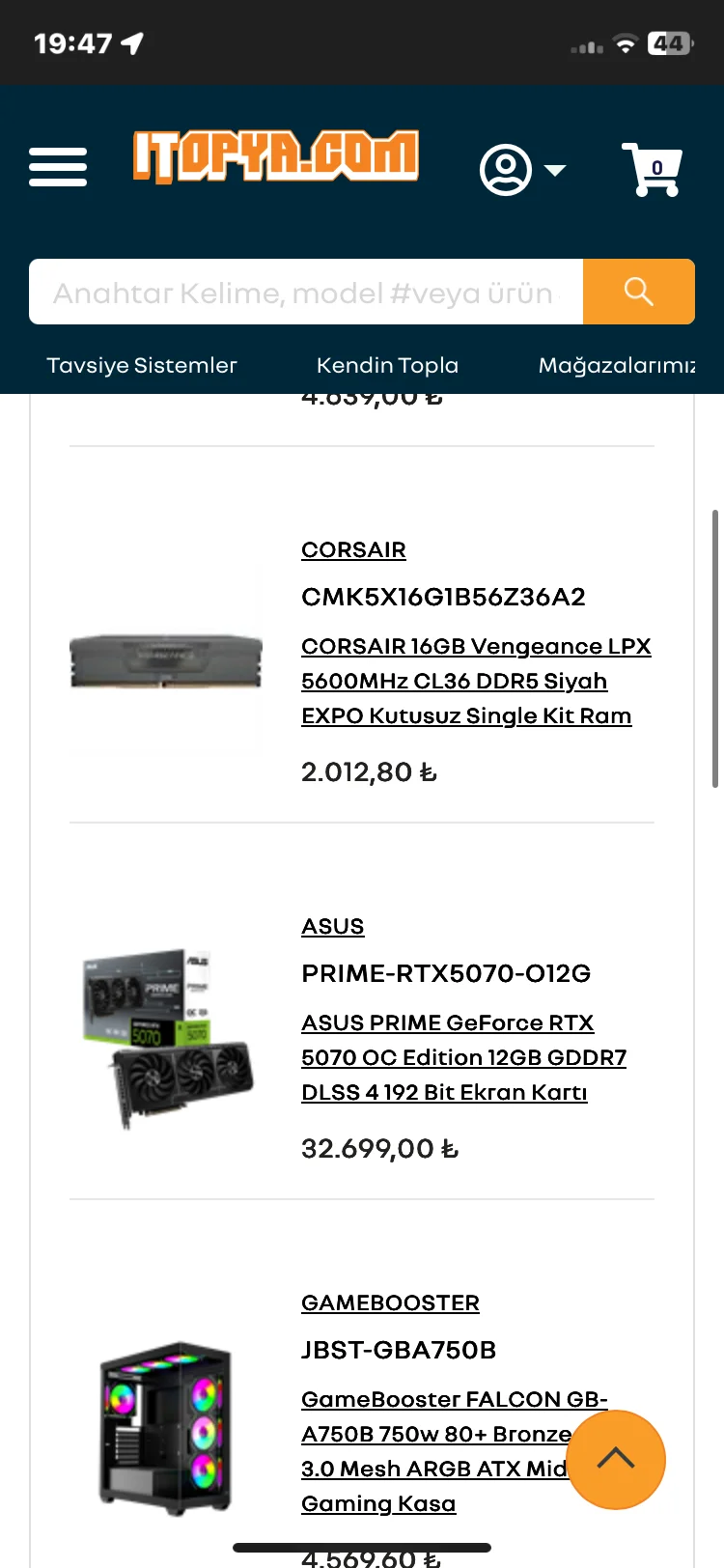
Task: Open the CORSAIR brand link
Action: pos(353,550)
